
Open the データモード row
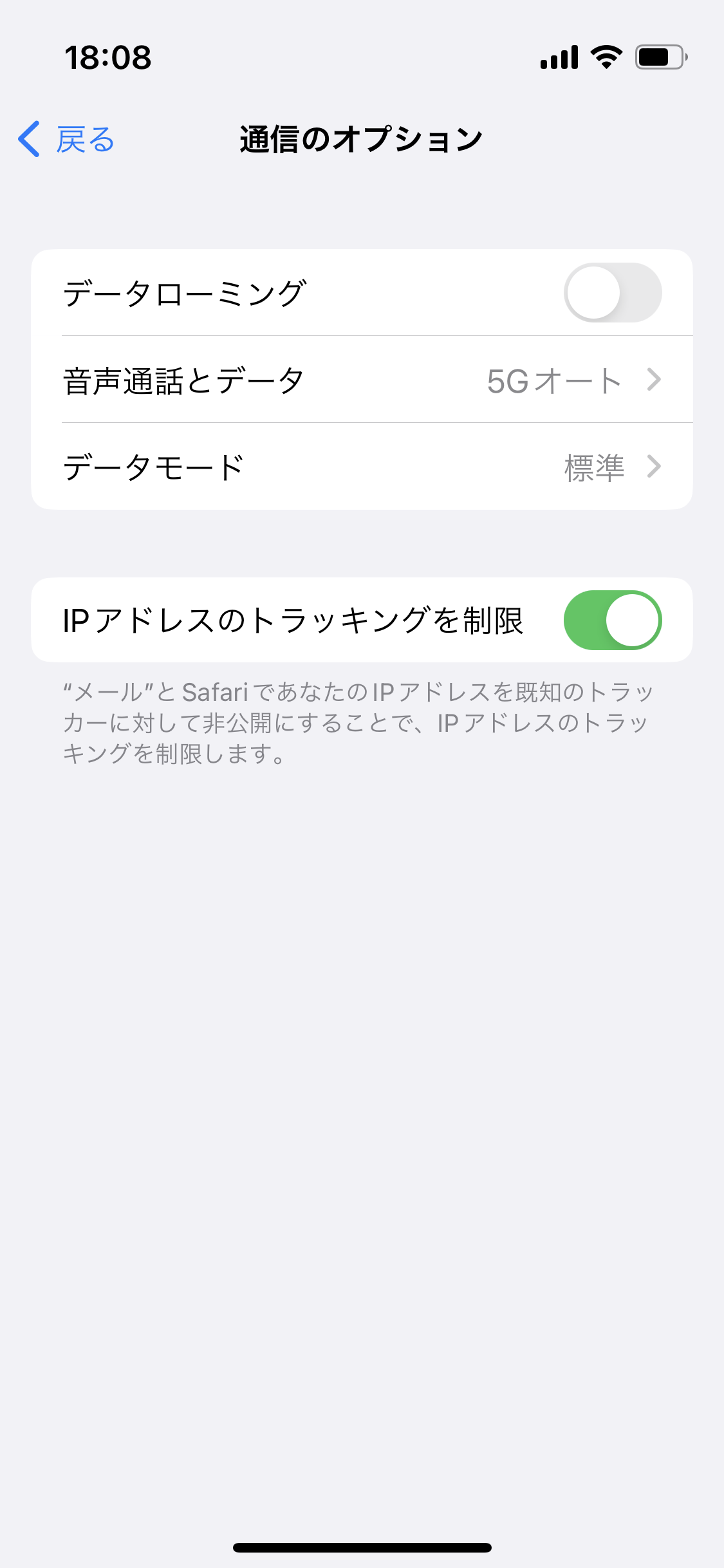[x=362, y=467]
